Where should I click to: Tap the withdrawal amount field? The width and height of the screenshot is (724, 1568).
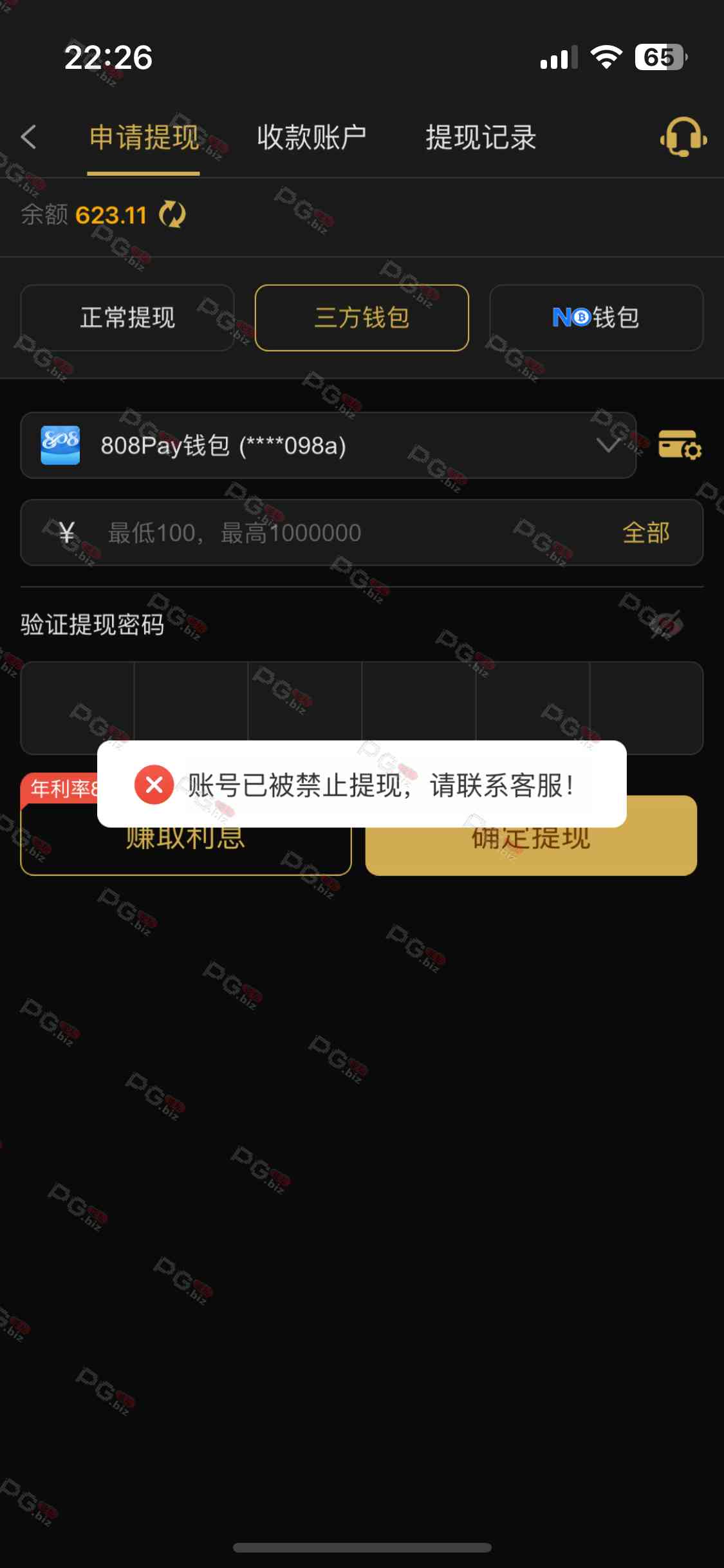tap(322, 532)
